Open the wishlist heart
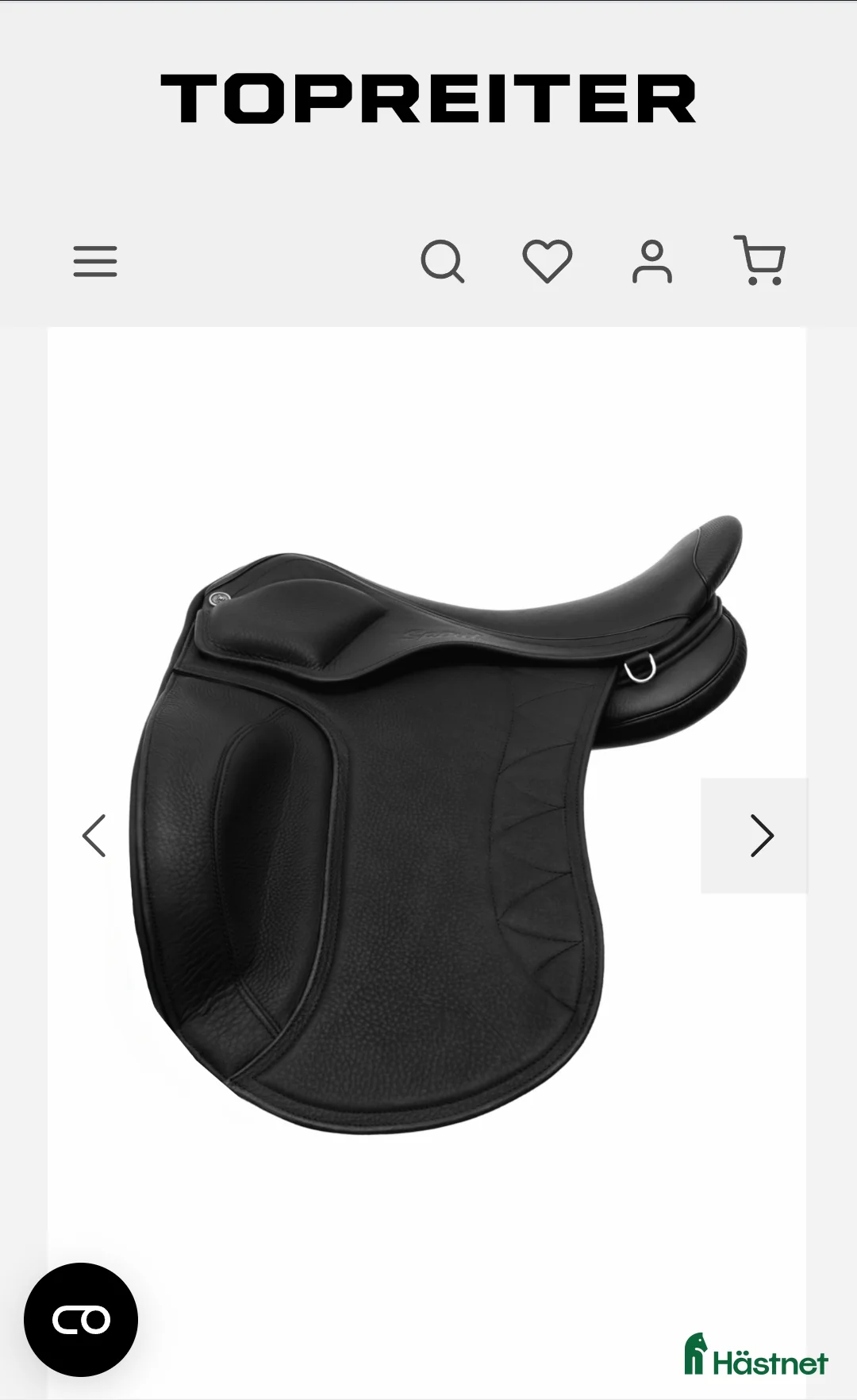 [547, 260]
